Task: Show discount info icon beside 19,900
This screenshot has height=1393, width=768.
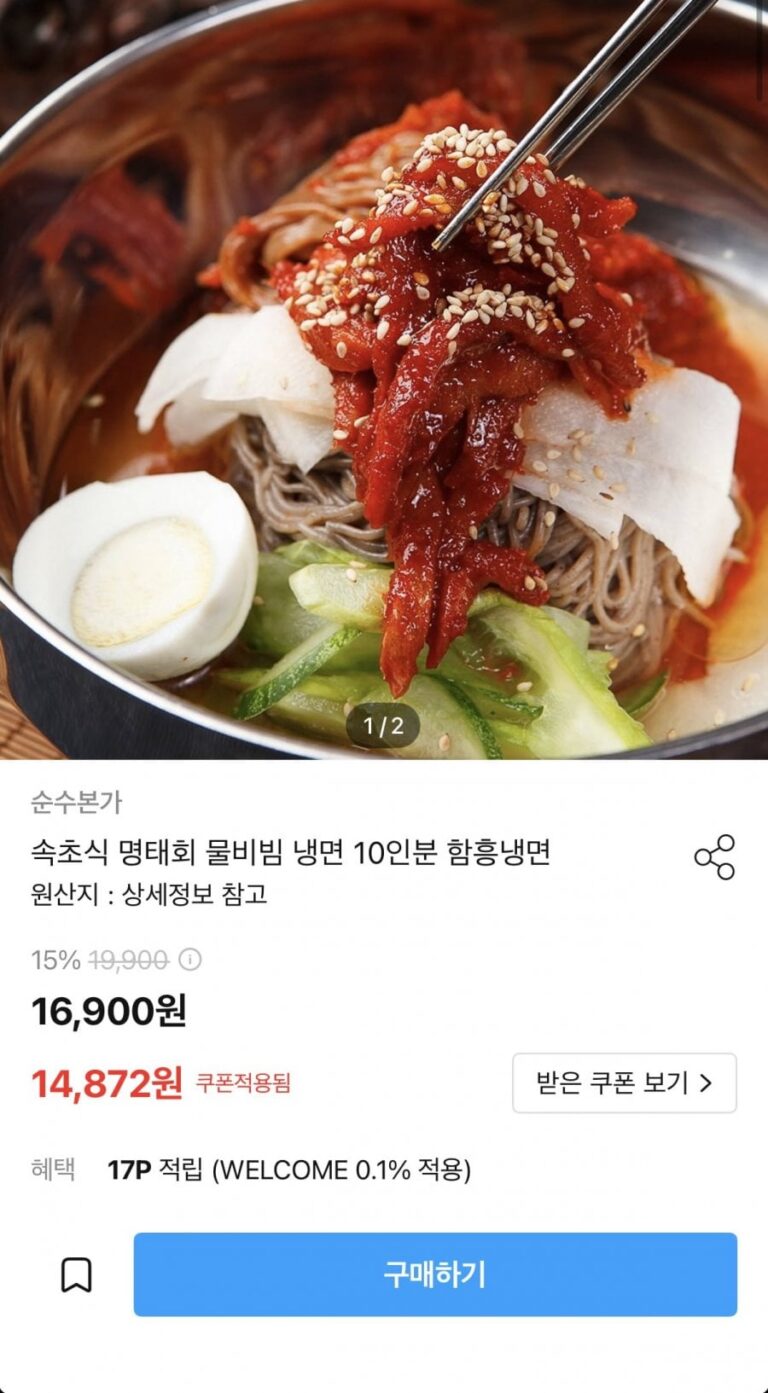Action: coord(190,960)
